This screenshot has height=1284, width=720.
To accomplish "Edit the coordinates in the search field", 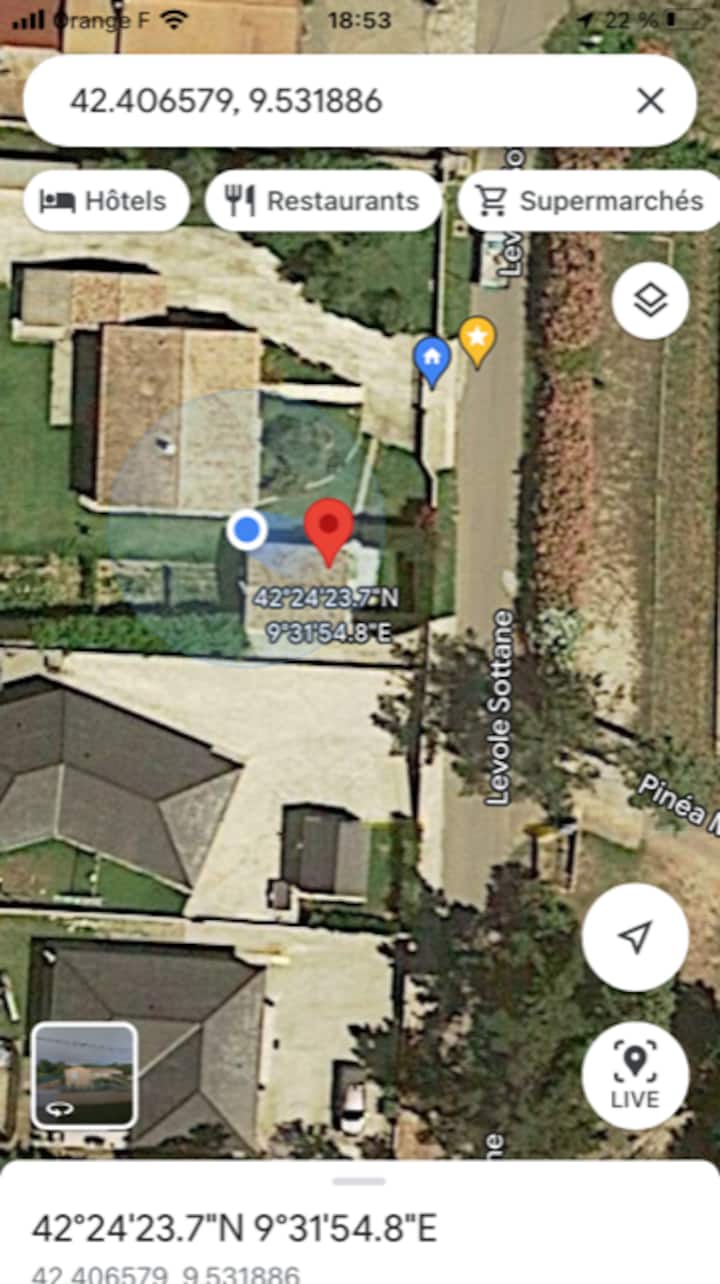I will (x=300, y=101).
